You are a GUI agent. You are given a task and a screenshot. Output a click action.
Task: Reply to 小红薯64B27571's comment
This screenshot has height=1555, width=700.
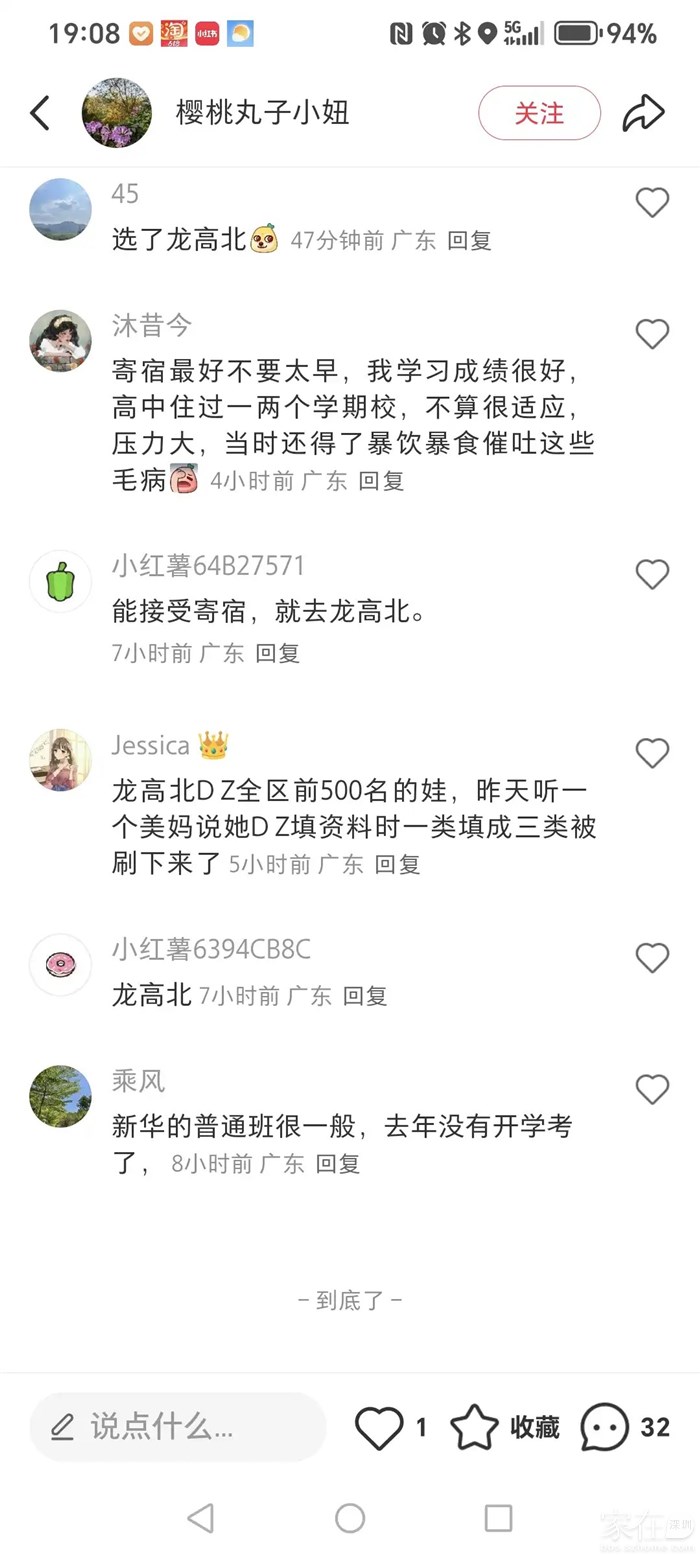(277, 653)
